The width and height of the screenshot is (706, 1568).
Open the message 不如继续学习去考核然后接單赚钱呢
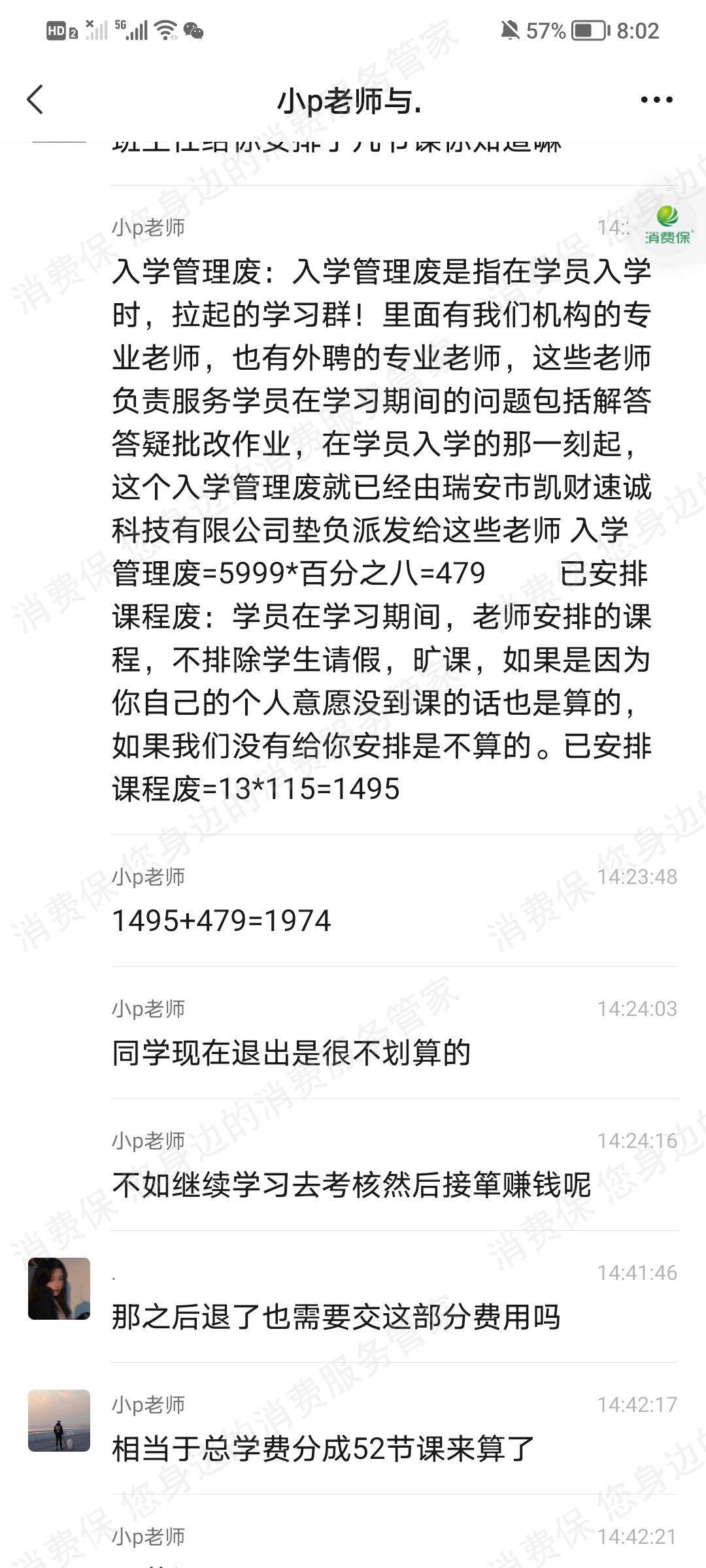click(x=351, y=1185)
